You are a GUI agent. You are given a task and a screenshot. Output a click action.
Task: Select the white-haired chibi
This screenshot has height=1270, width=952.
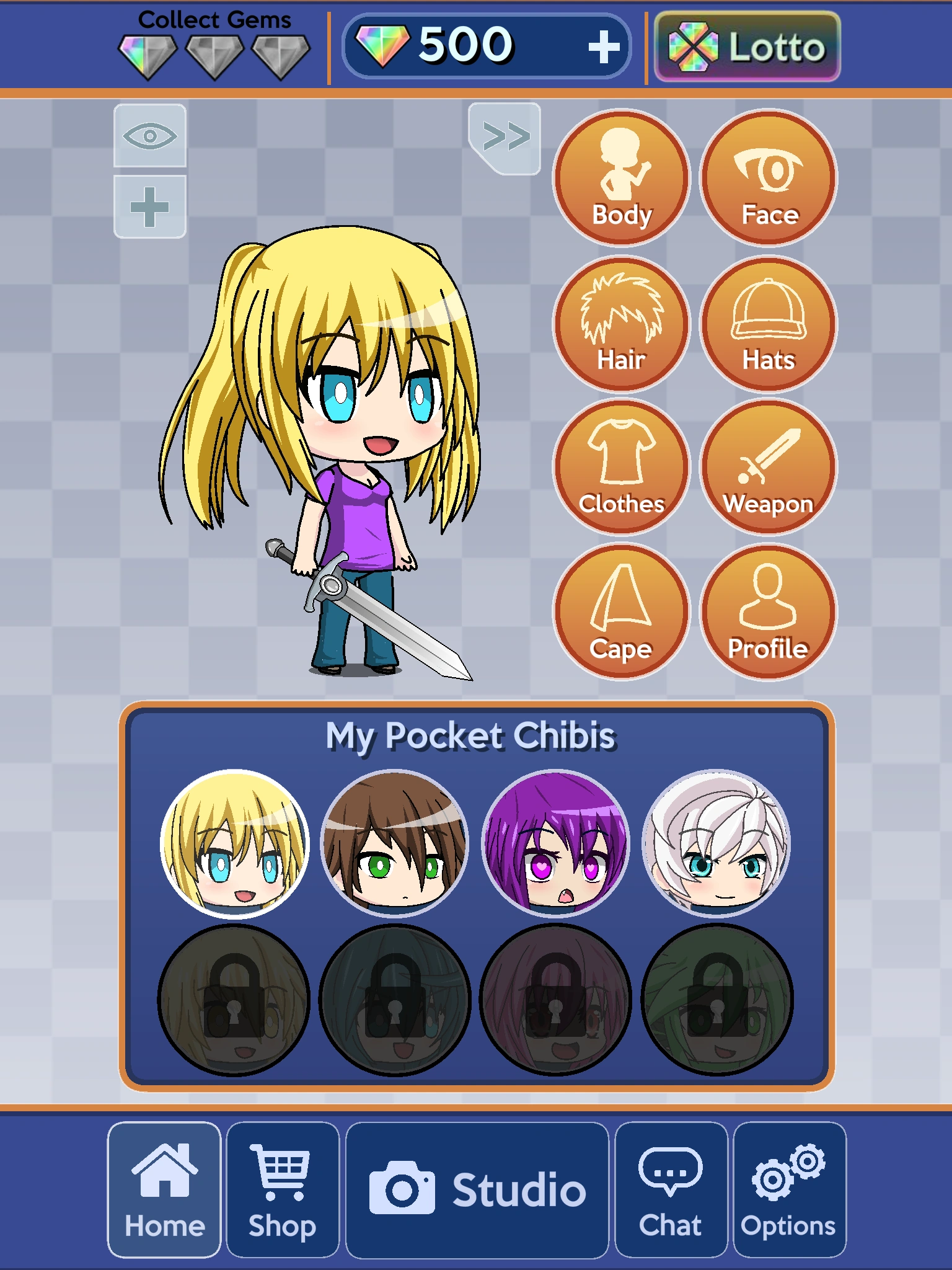[716, 843]
